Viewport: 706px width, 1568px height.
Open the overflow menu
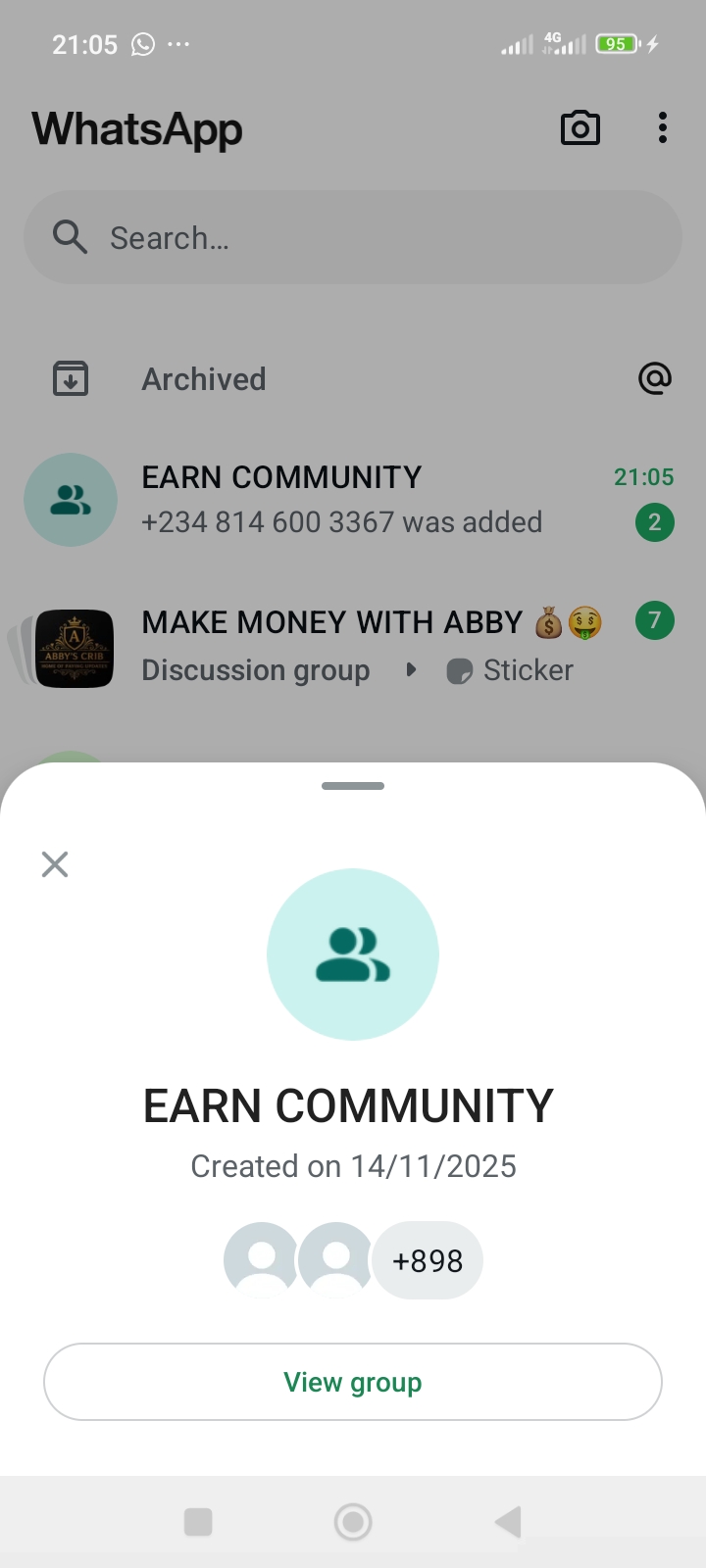(663, 128)
